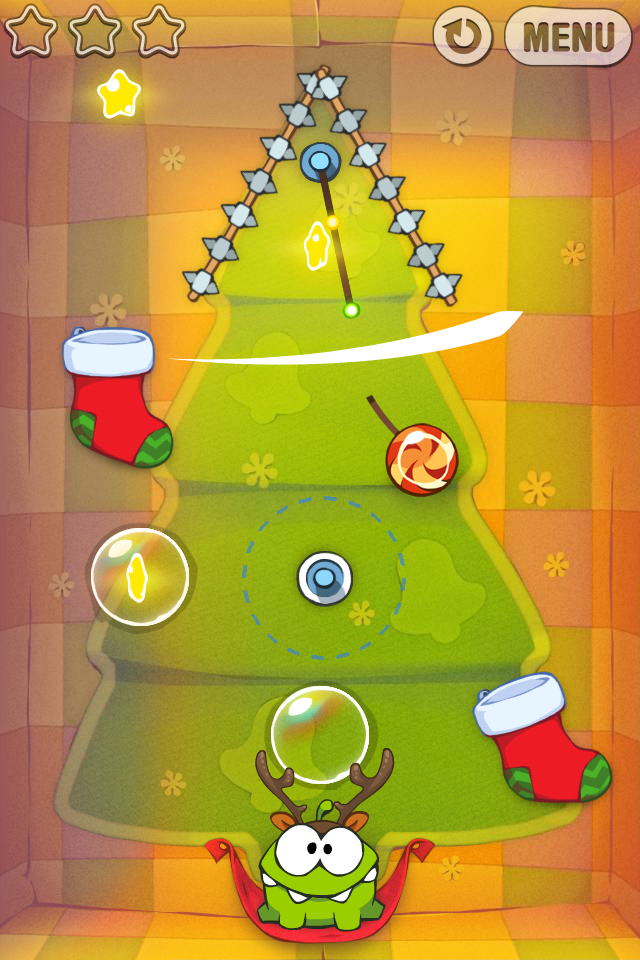
Task: Open the MENU button
Action: [x=567, y=37]
